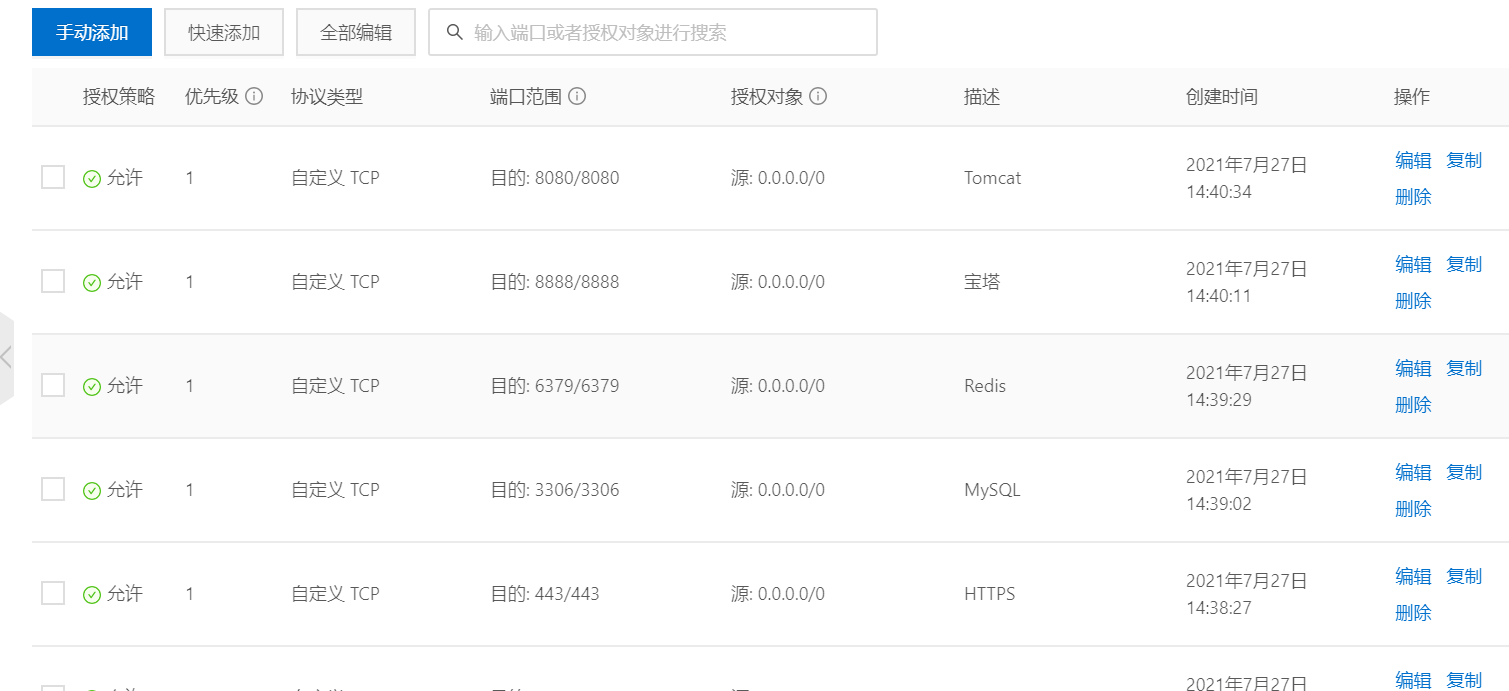This screenshot has width=1509, height=691.
Task: Click 全部编辑 to edit all rules
Action: pos(356,33)
